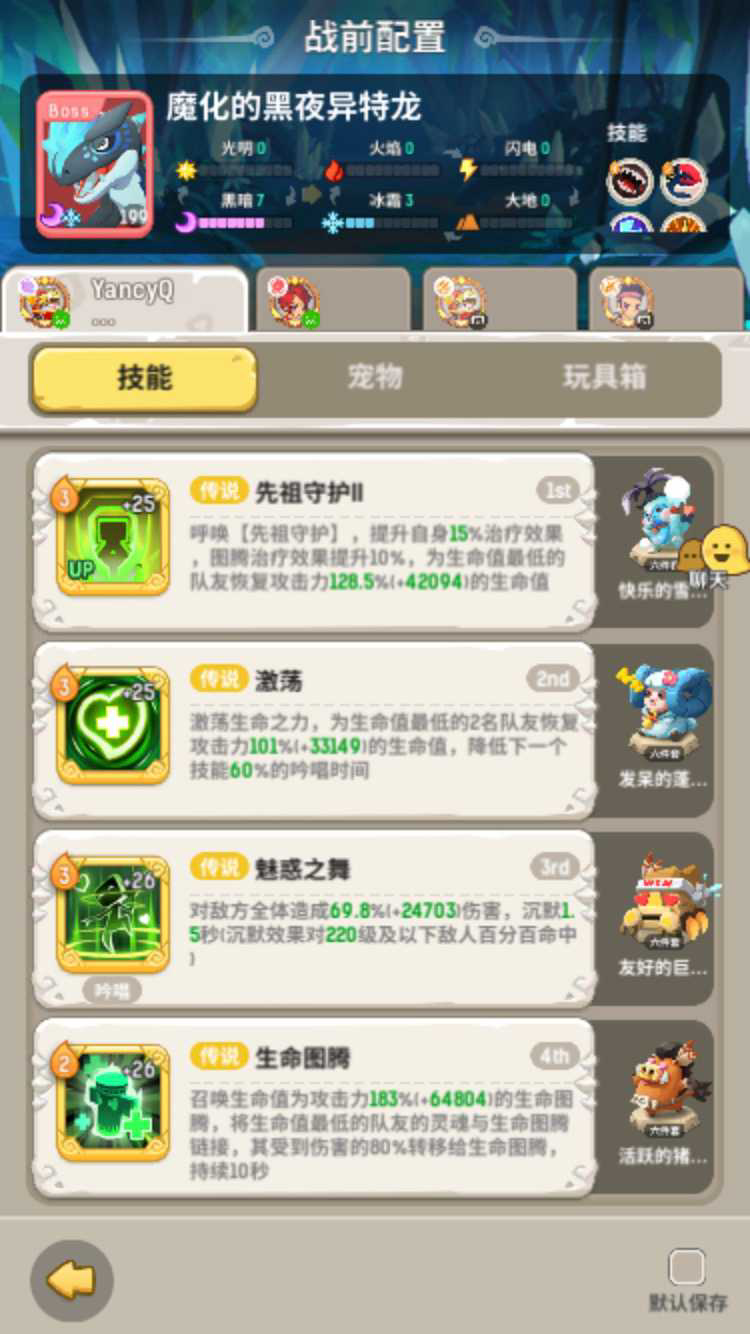
Task: View the 发呆的蓬 pet figure
Action: point(660,718)
